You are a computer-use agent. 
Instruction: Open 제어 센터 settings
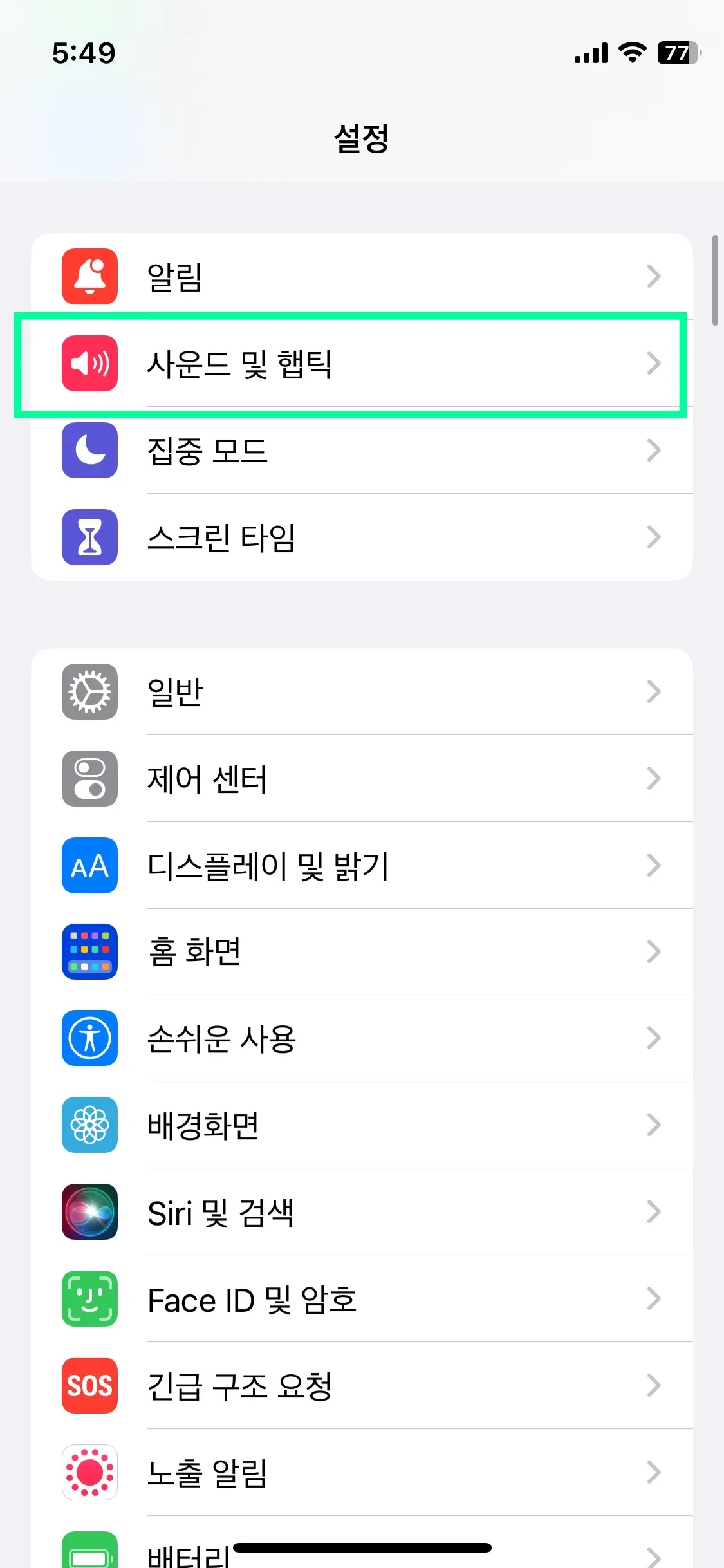click(x=362, y=779)
